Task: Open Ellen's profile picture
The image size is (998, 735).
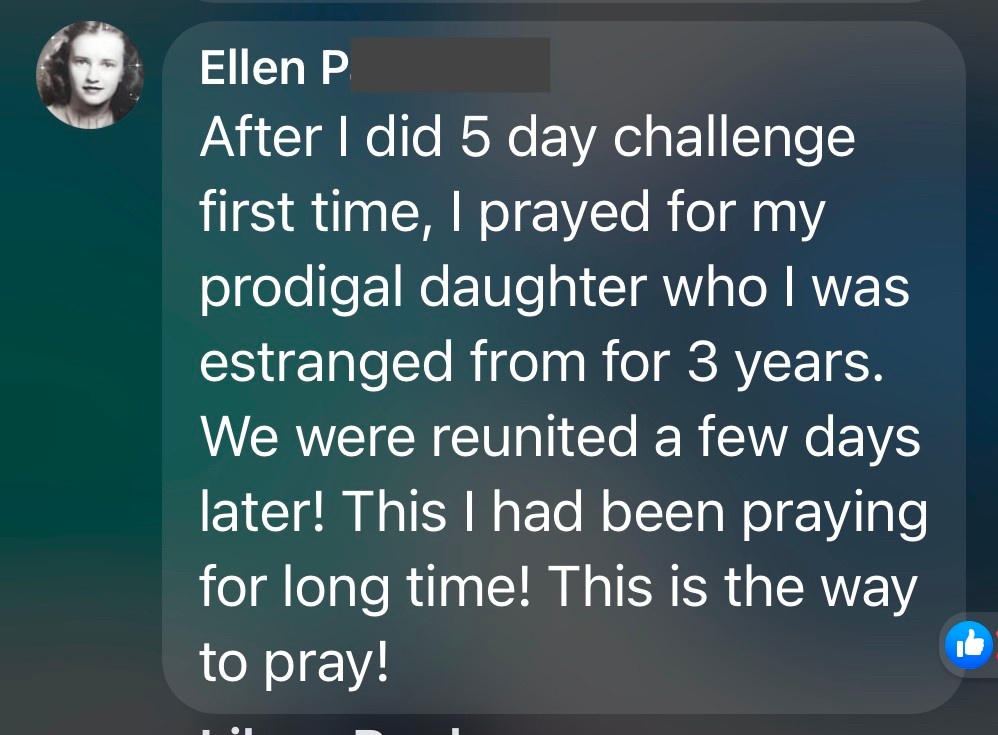Action: pyautogui.click(x=90, y=75)
